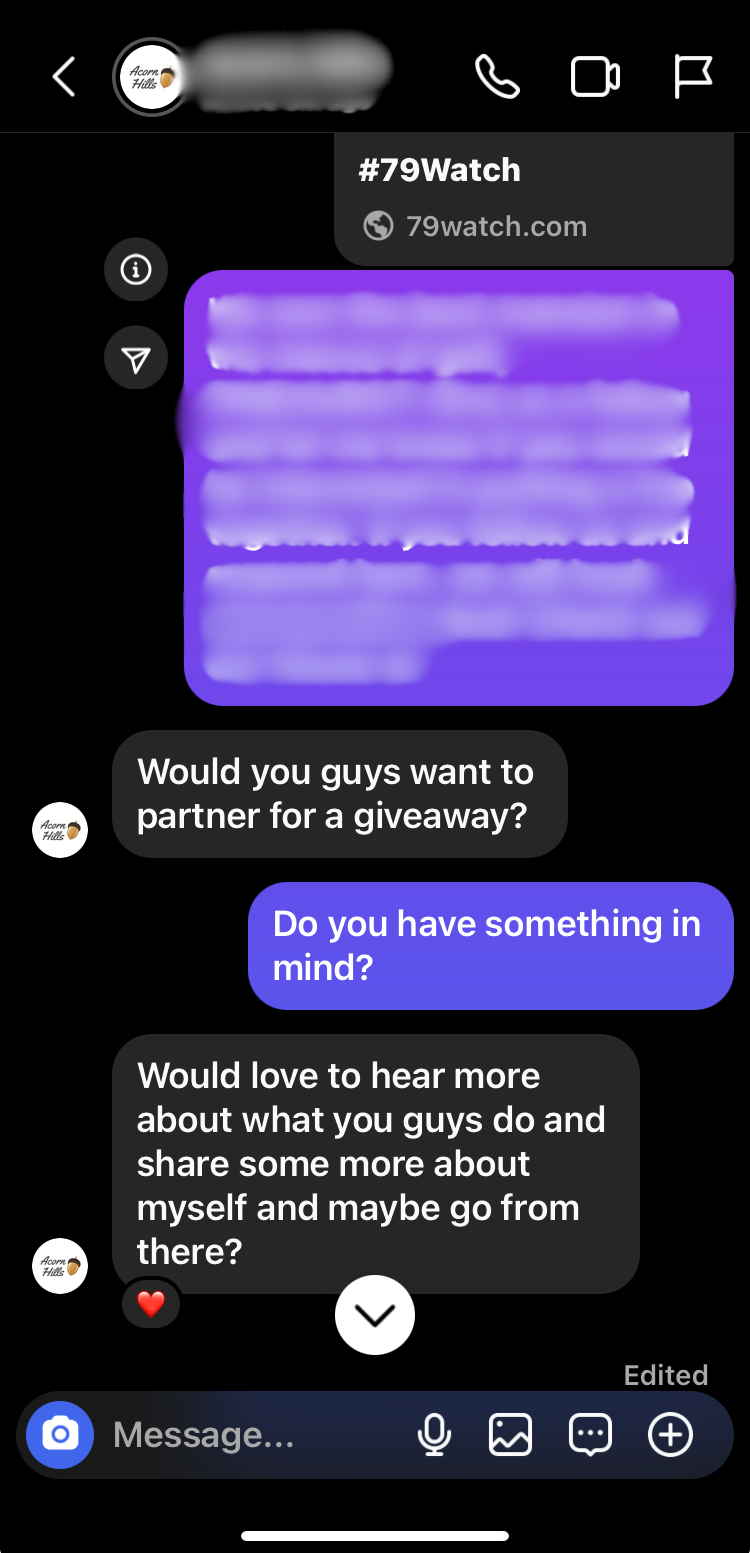This screenshot has width=750, height=1553.
Task: Open the camera from the message bar
Action: pyautogui.click(x=60, y=1435)
